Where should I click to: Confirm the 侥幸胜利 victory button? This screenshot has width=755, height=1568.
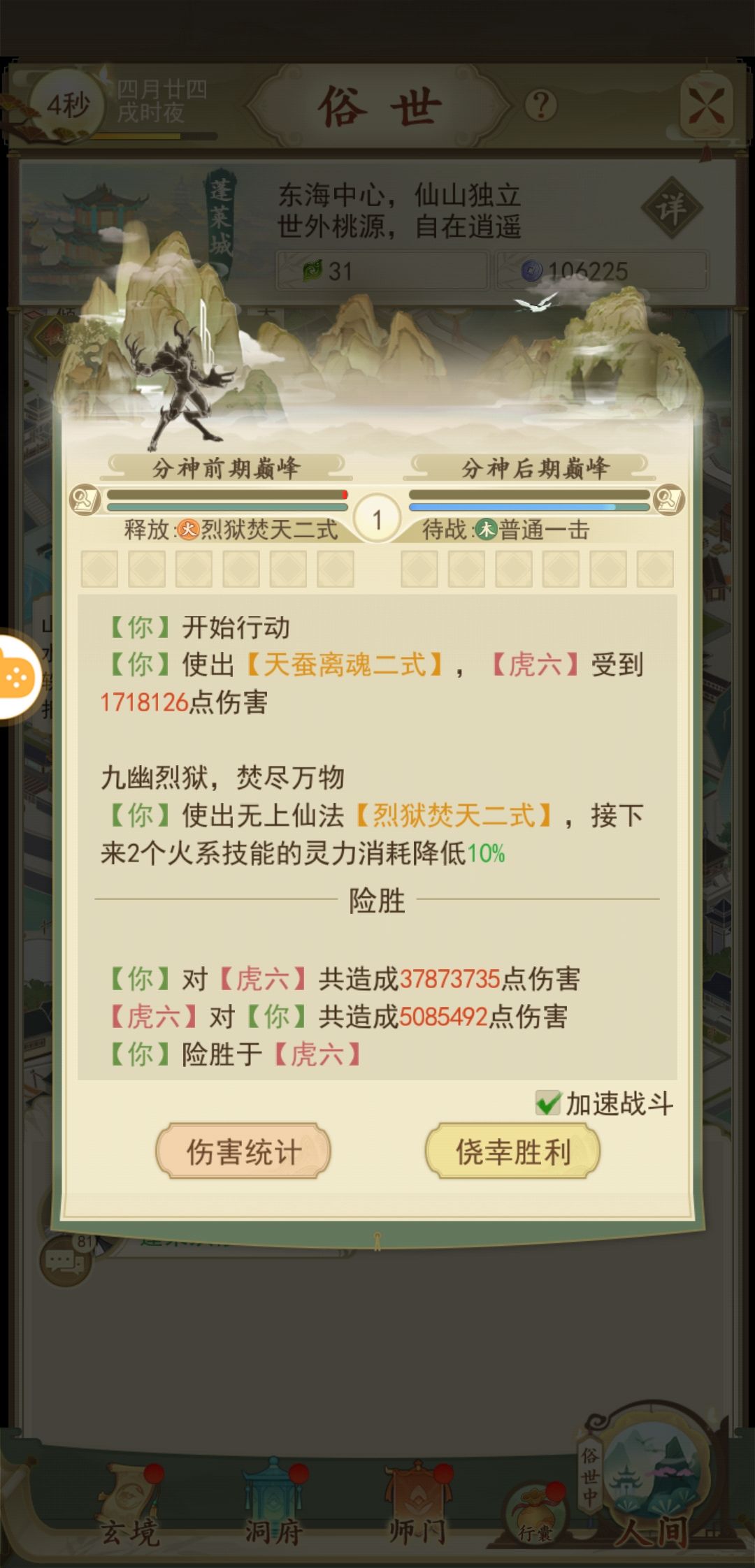(x=513, y=1152)
